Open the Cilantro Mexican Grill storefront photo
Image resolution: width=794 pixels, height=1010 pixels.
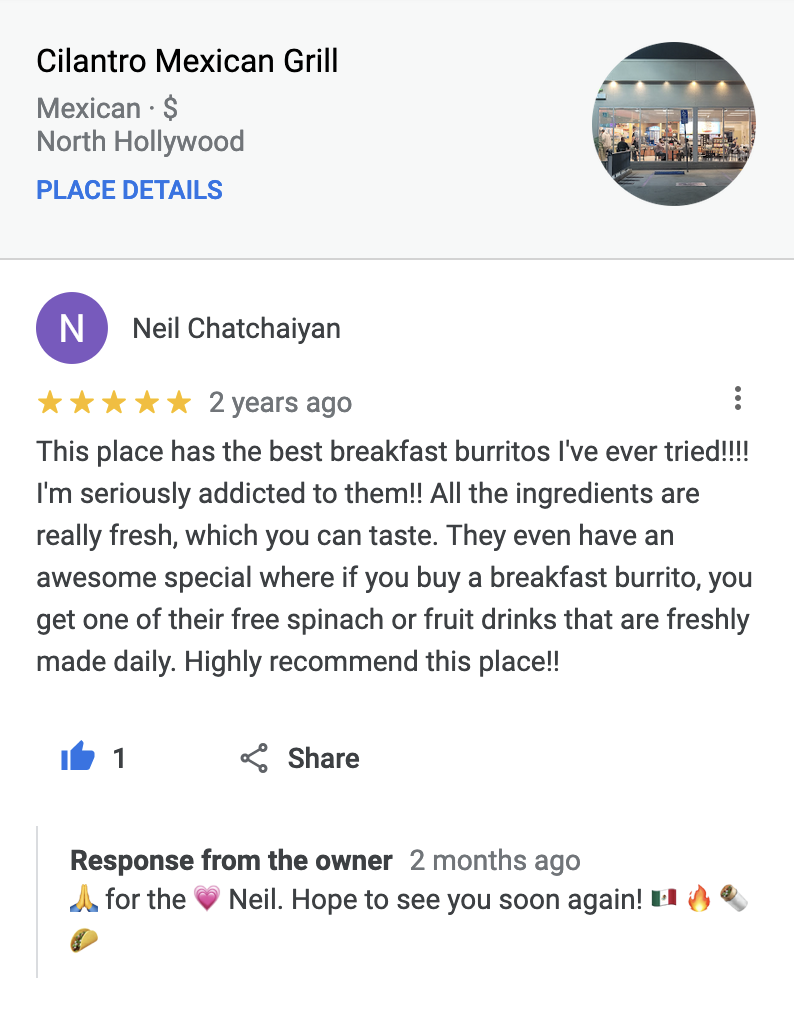pos(673,124)
